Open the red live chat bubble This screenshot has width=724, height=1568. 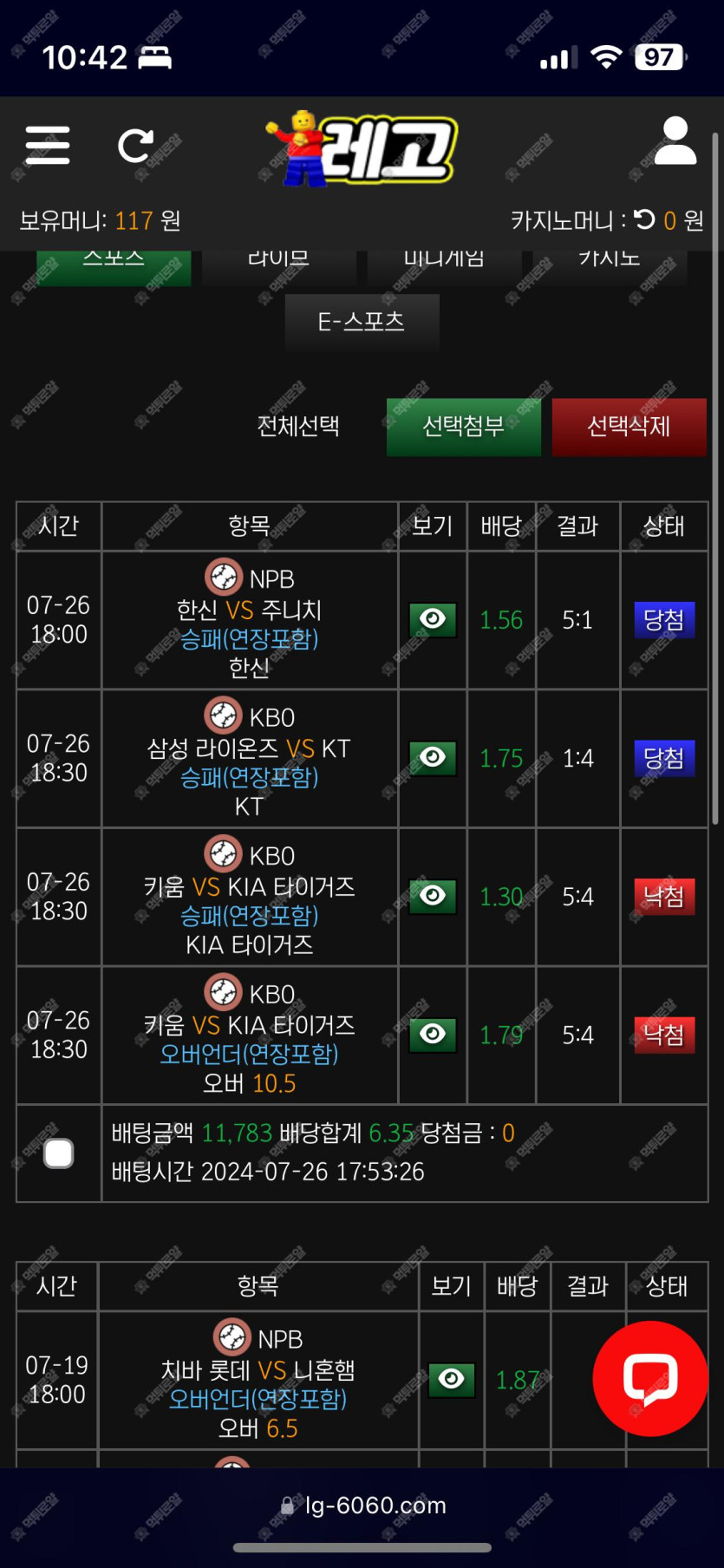pyautogui.click(x=650, y=1378)
